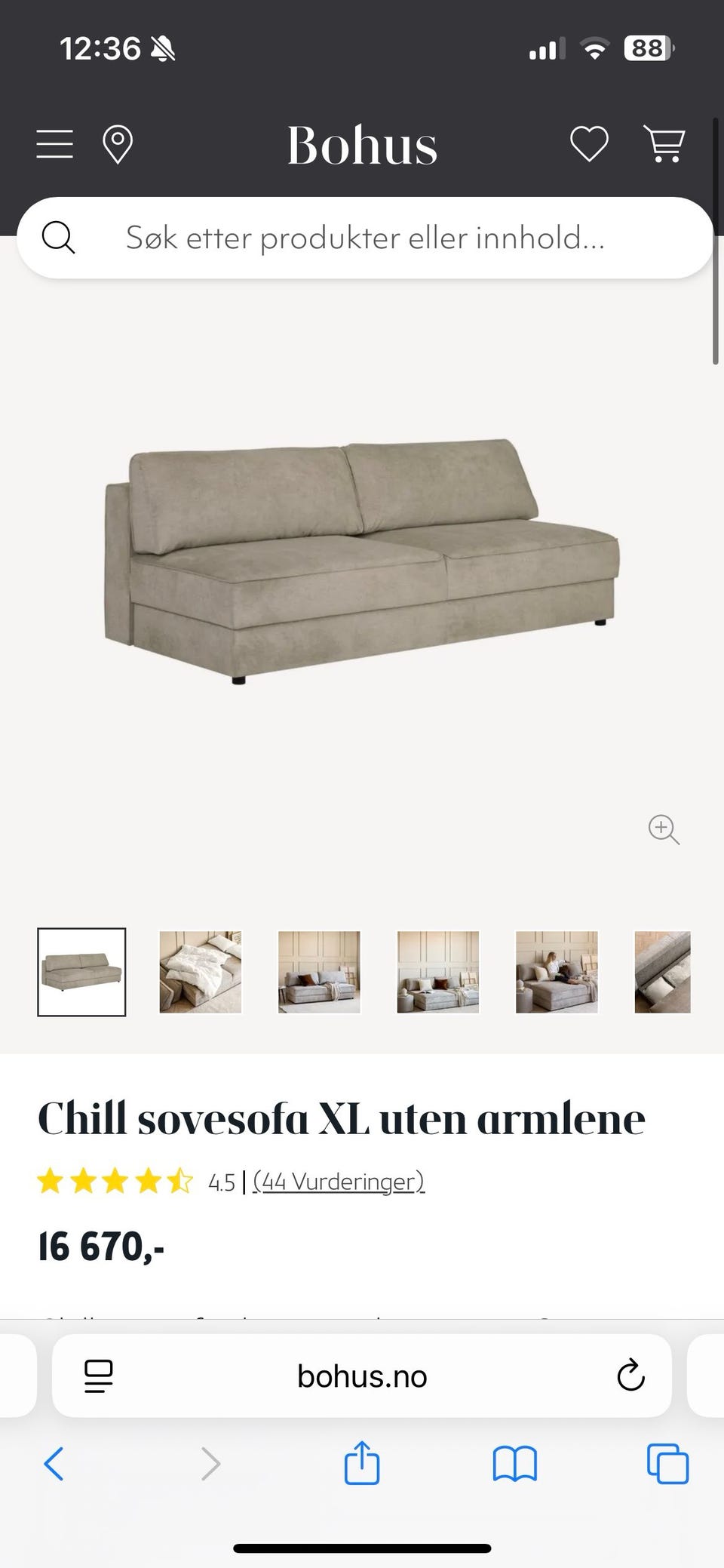Open the tabs overview
The image size is (724, 1568).
pyautogui.click(x=667, y=1464)
